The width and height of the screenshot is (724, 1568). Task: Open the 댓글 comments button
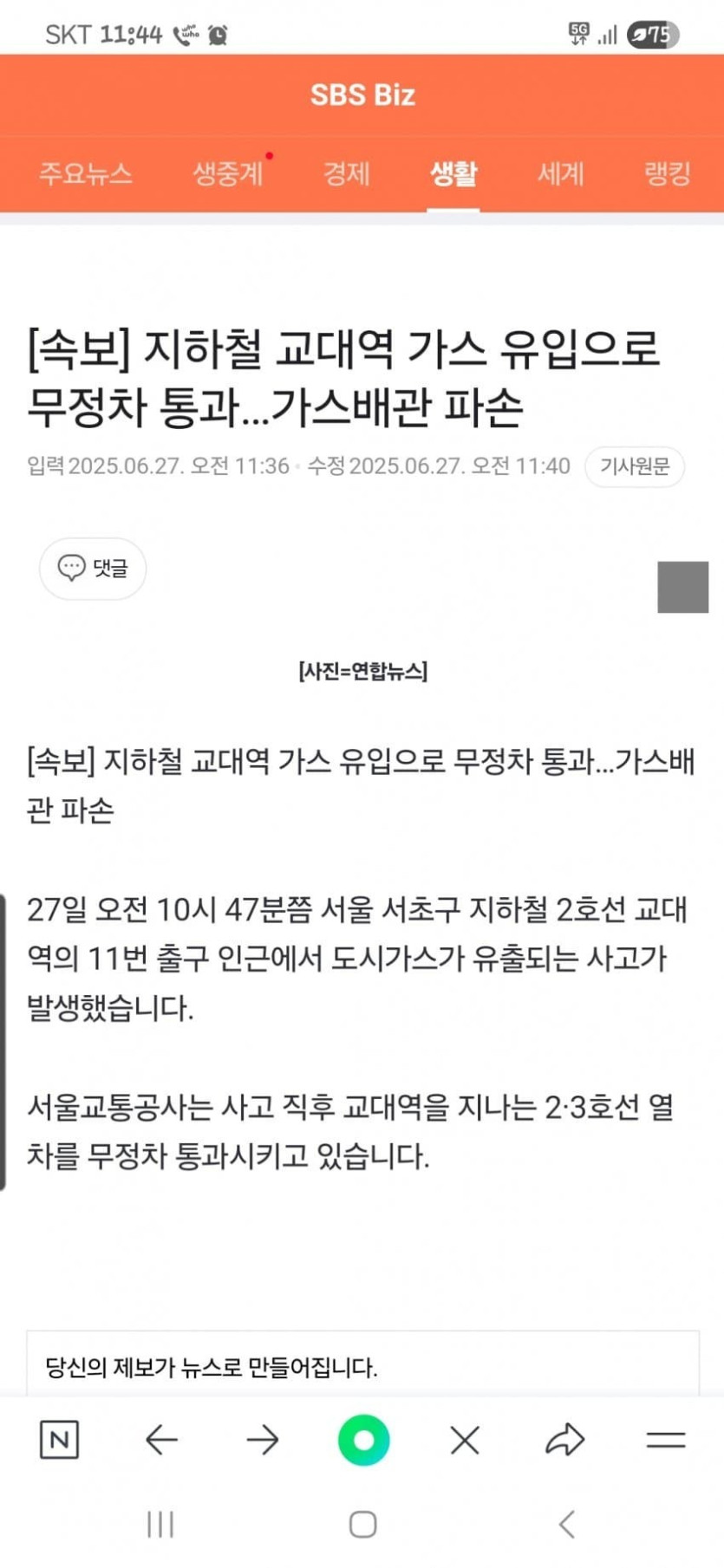[x=93, y=568]
